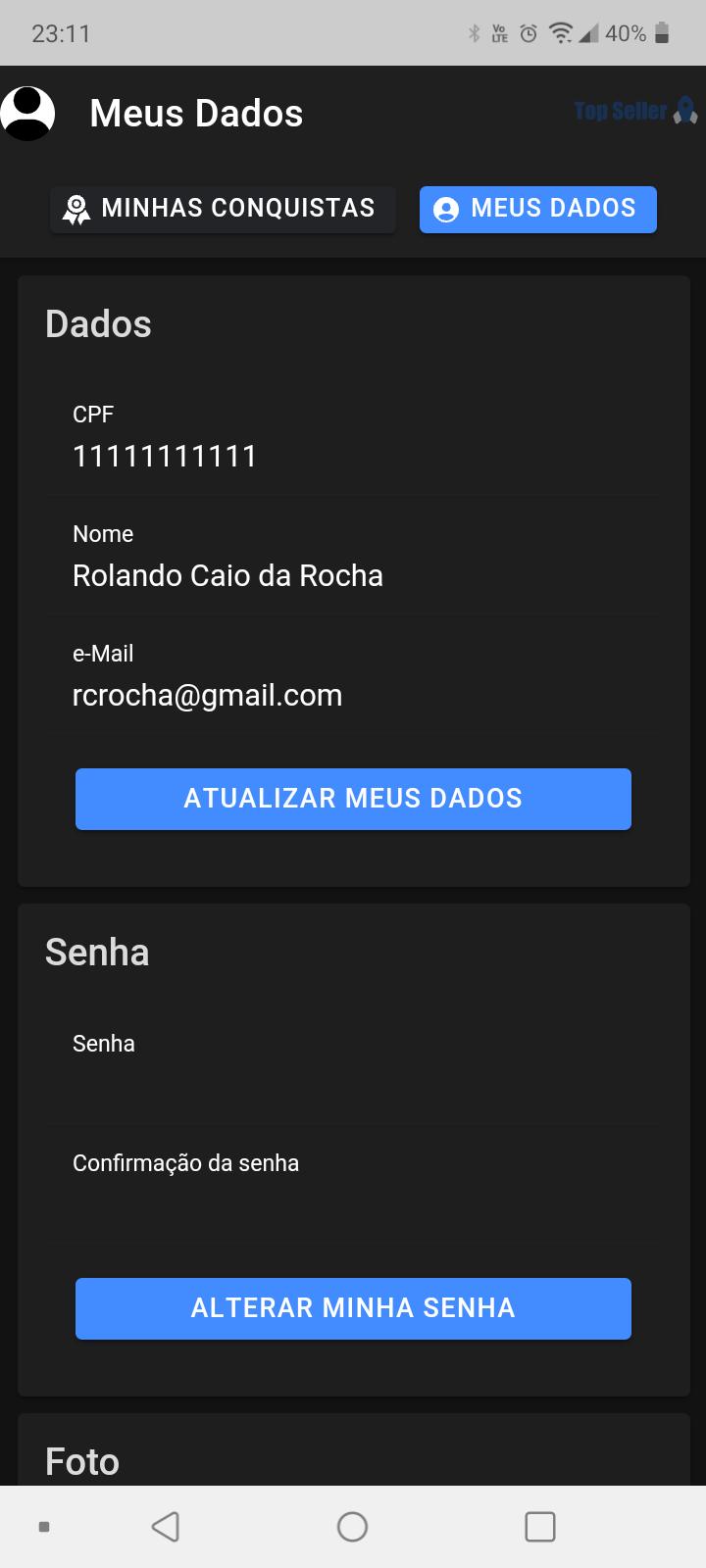The image size is (706, 1568).
Task: Tap Alterar Minha Senha button
Action: pyautogui.click(x=353, y=1308)
